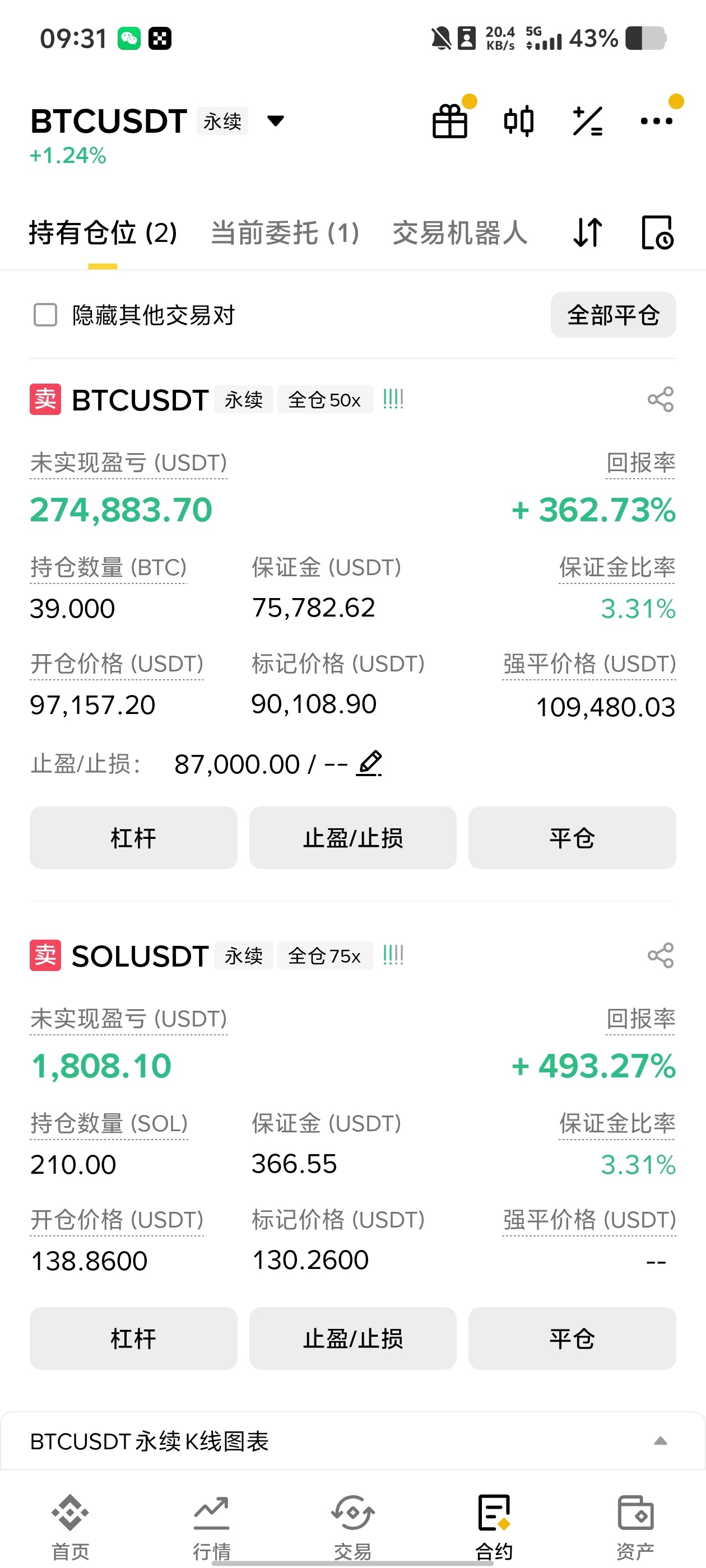The height and width of the screenshot is (1568, 706).
Task: Open the candlestick chart icon
Action: click(x=518, y=121)
